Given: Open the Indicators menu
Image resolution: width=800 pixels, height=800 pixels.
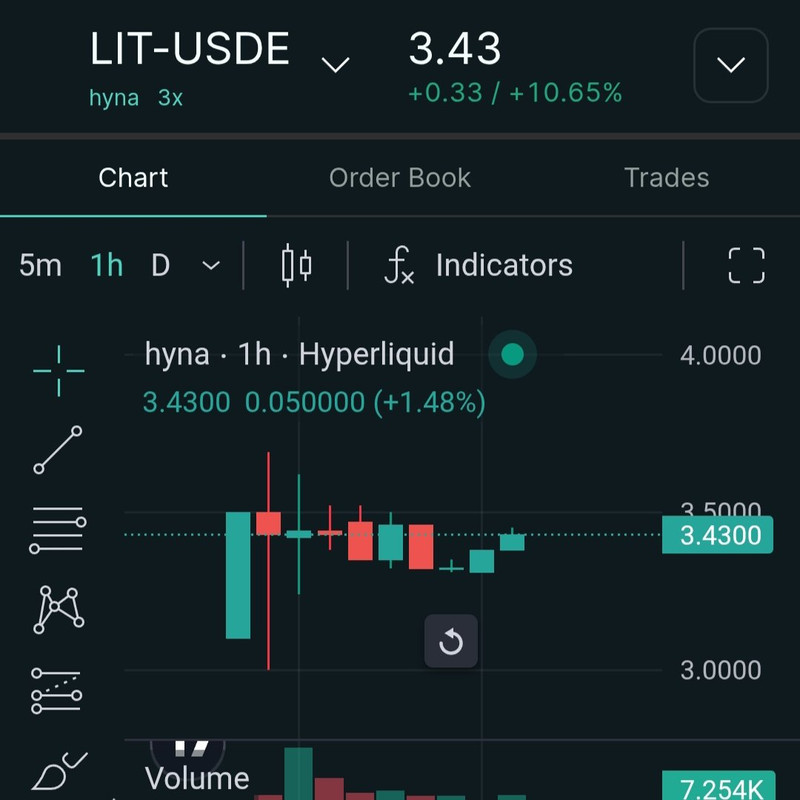Looking at the screenshot, I should pyautogui.click(x=479, y=266).
